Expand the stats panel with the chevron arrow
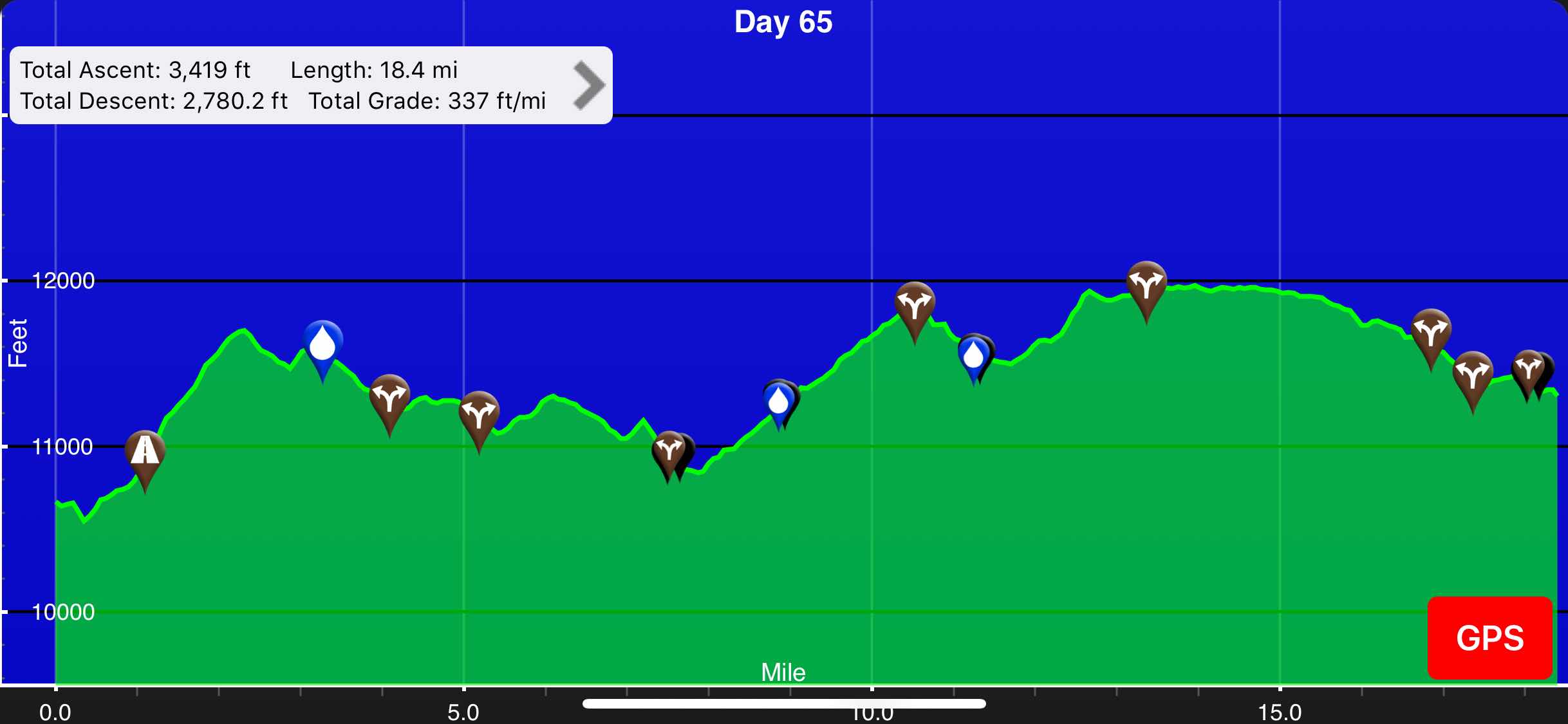This screenshot has height=724, width=1568. point(588,85)
